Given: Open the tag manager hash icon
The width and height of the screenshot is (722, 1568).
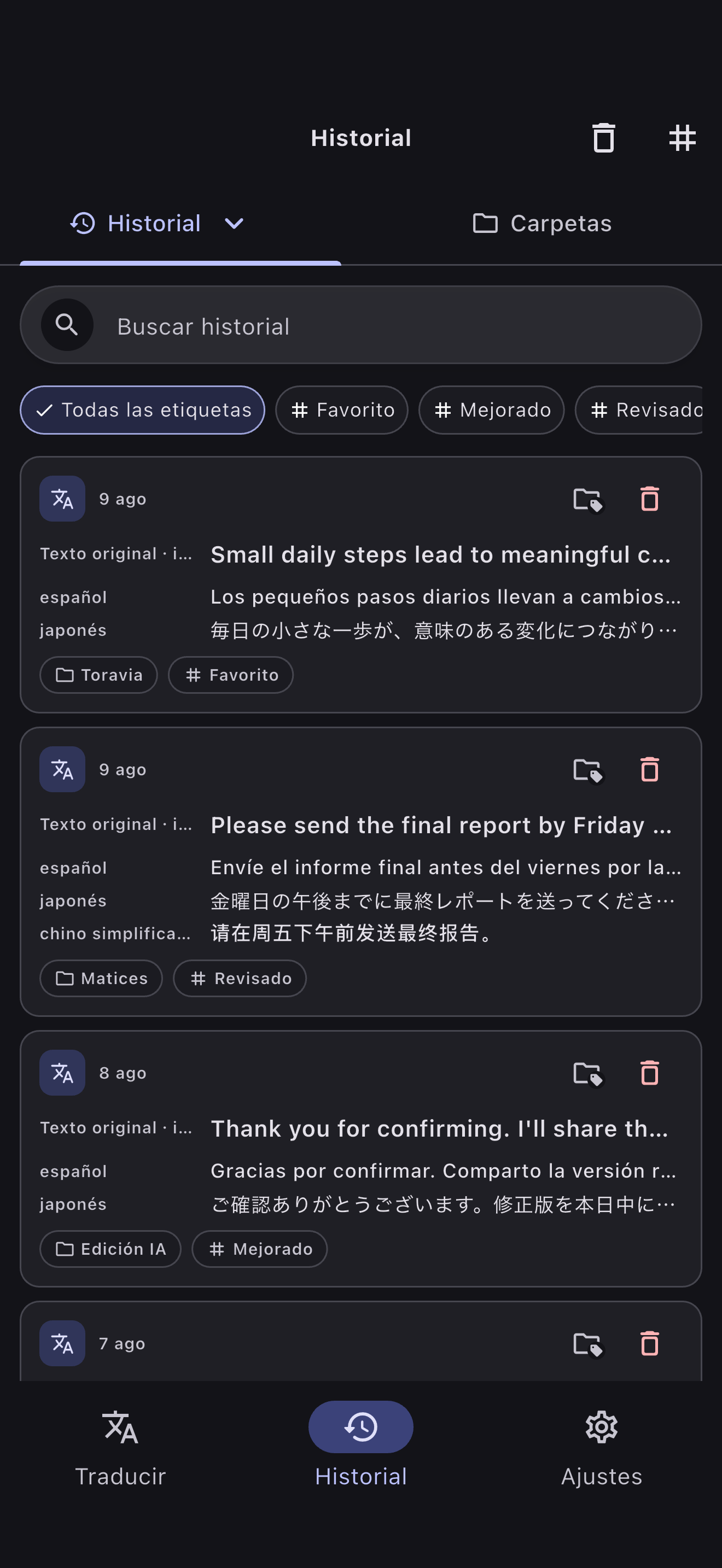Looking at the screenshot, I should (x=682, y=138).
